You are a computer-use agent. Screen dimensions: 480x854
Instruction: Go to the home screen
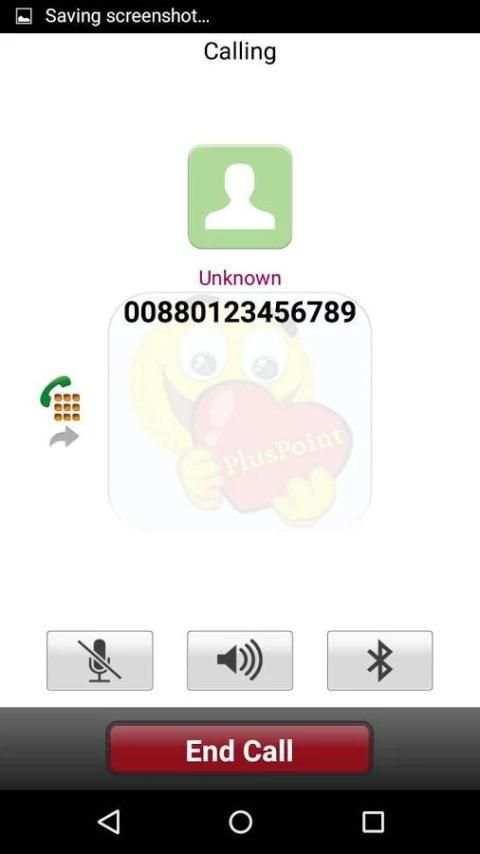tap(240, 821)
